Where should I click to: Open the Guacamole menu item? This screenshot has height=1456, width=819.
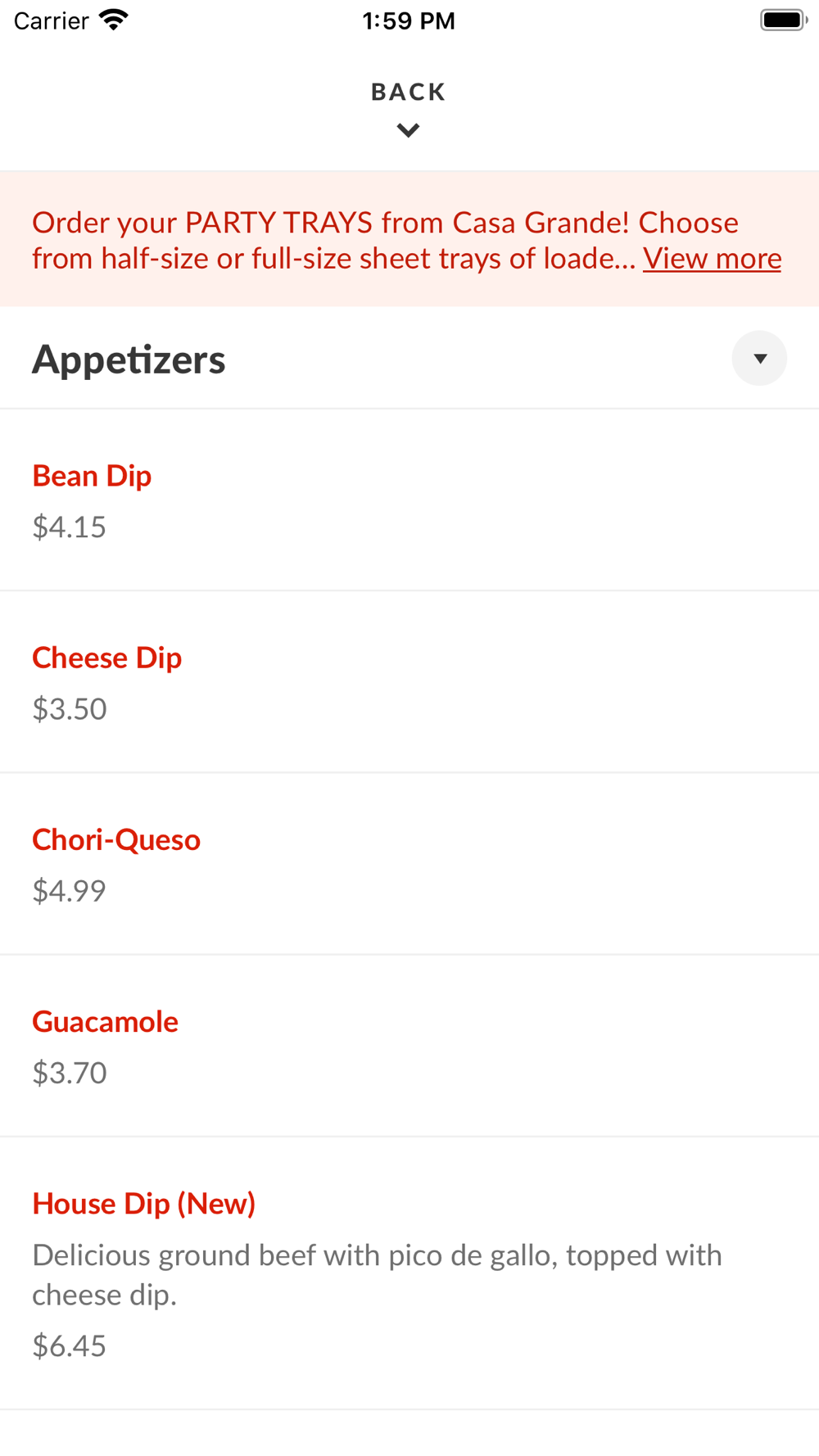pyautogui.click(x=409, y=1046)
